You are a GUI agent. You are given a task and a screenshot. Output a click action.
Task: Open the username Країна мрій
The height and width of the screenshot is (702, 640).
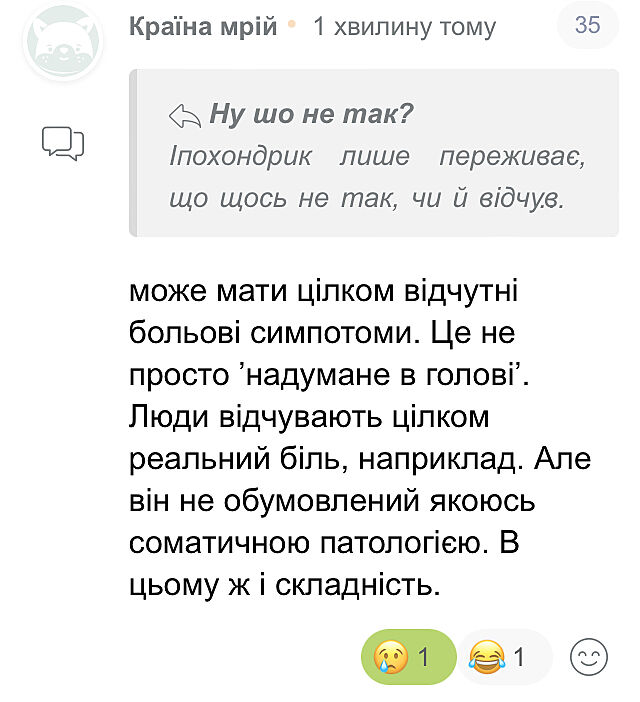point(203,26)
